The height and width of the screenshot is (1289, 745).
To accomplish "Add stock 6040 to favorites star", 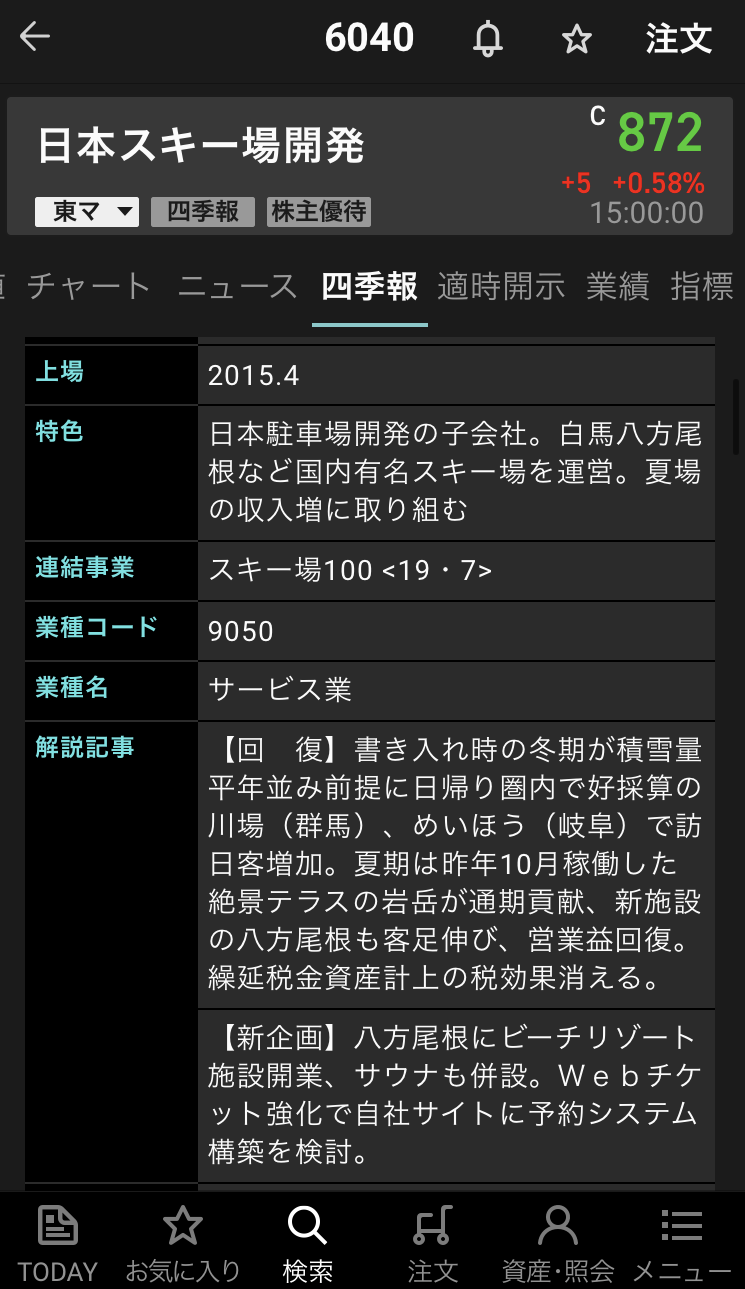I will pos(576,39).
